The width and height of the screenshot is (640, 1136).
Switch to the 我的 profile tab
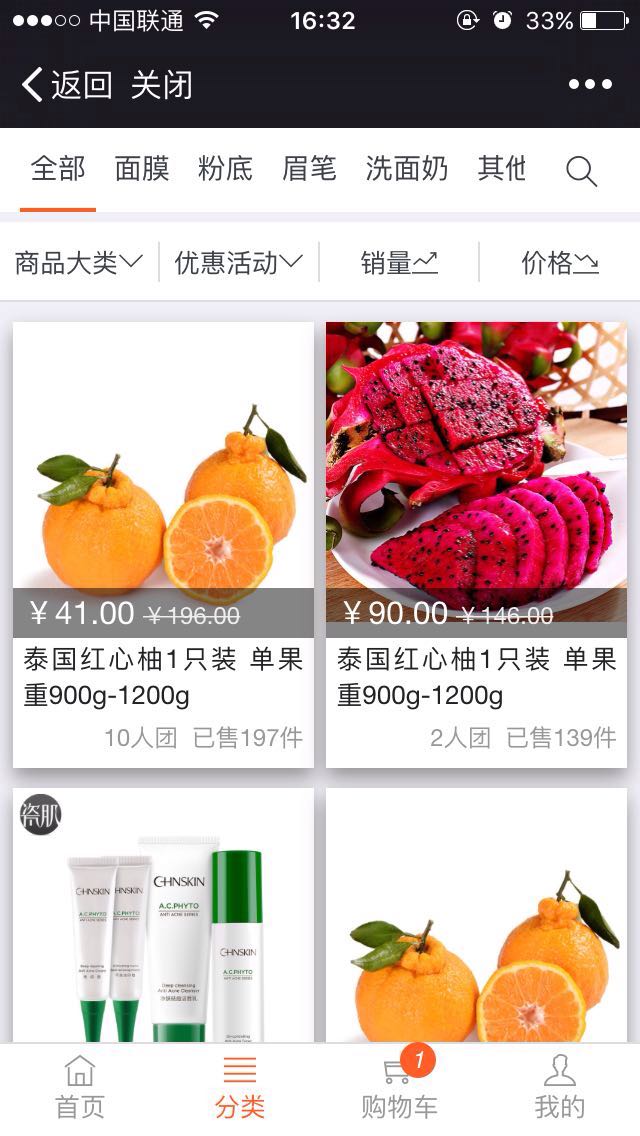coord(559,1088)
